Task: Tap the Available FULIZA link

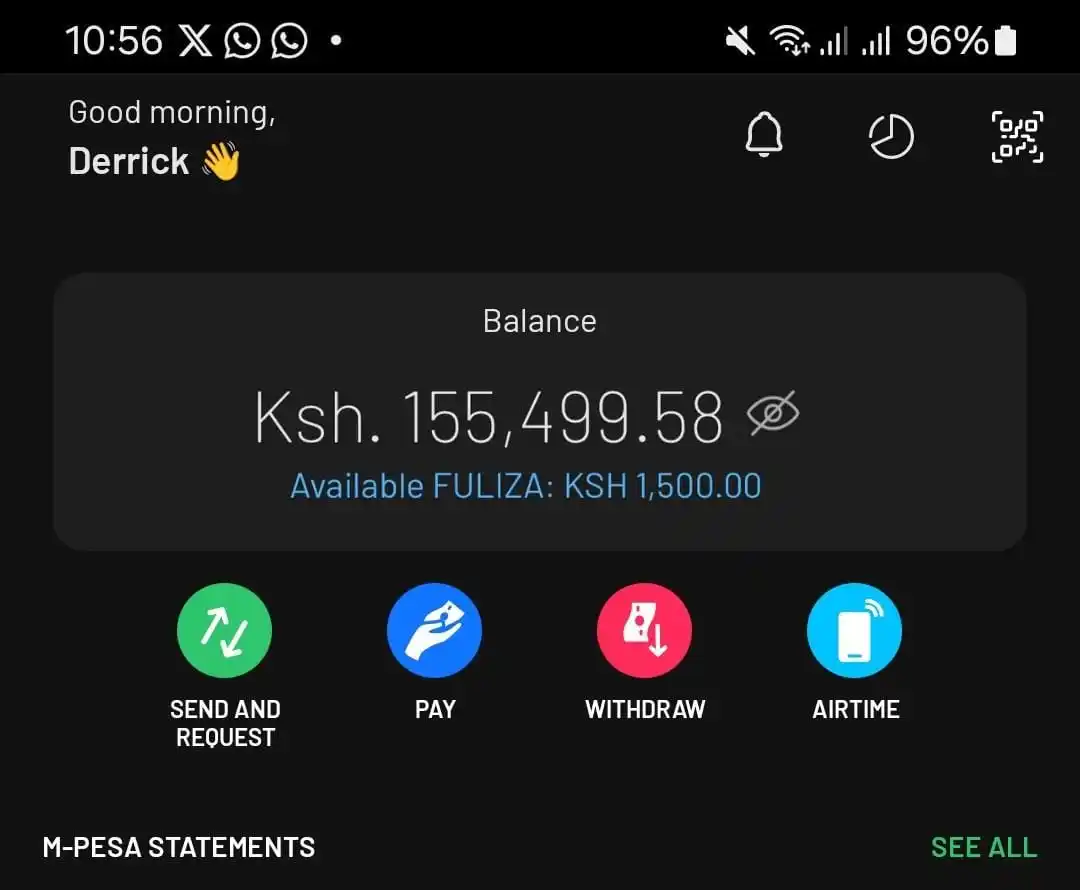Action: [526, 486]
